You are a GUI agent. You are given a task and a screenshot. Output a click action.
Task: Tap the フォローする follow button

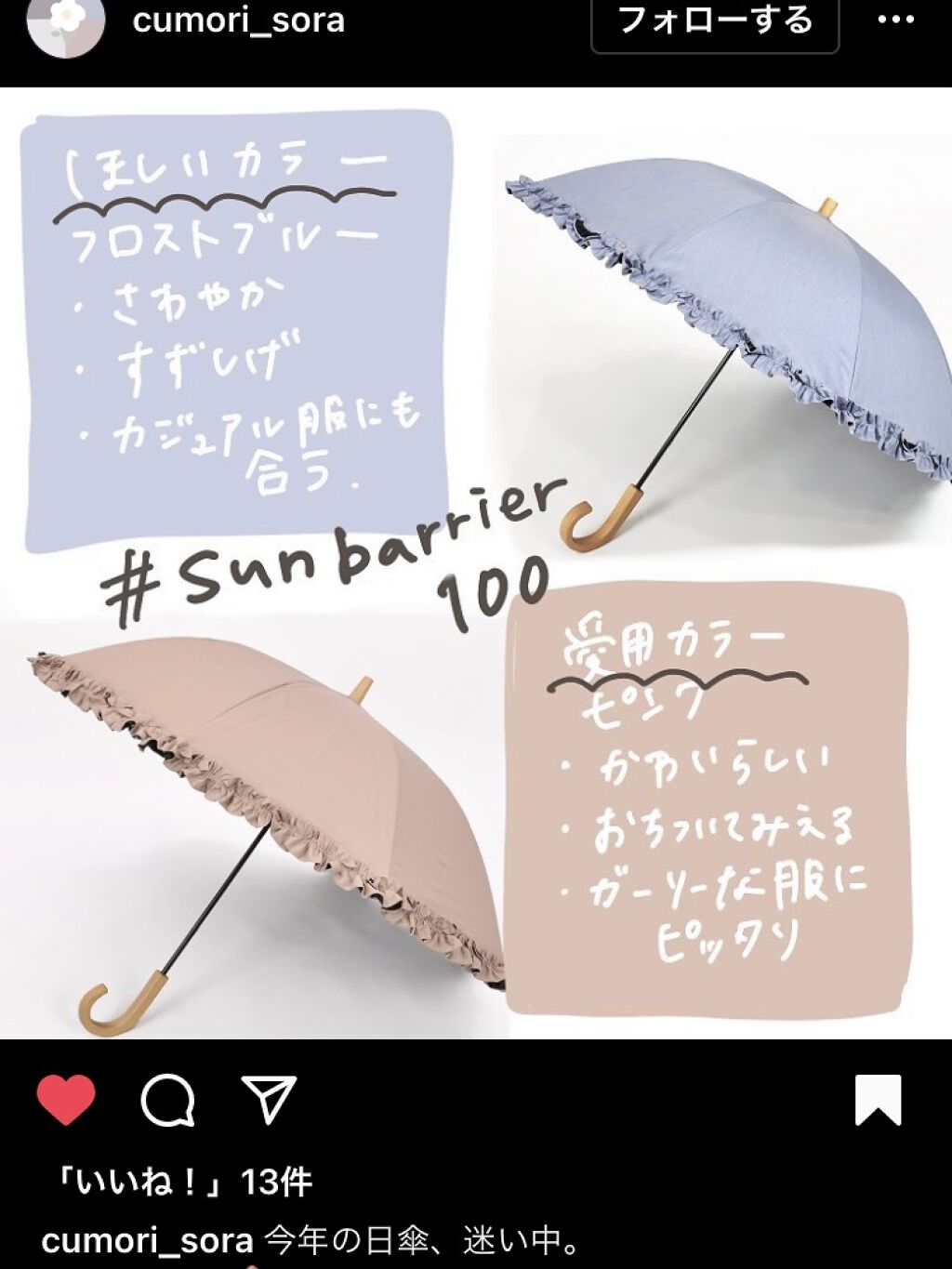click(x=715, y=22)
